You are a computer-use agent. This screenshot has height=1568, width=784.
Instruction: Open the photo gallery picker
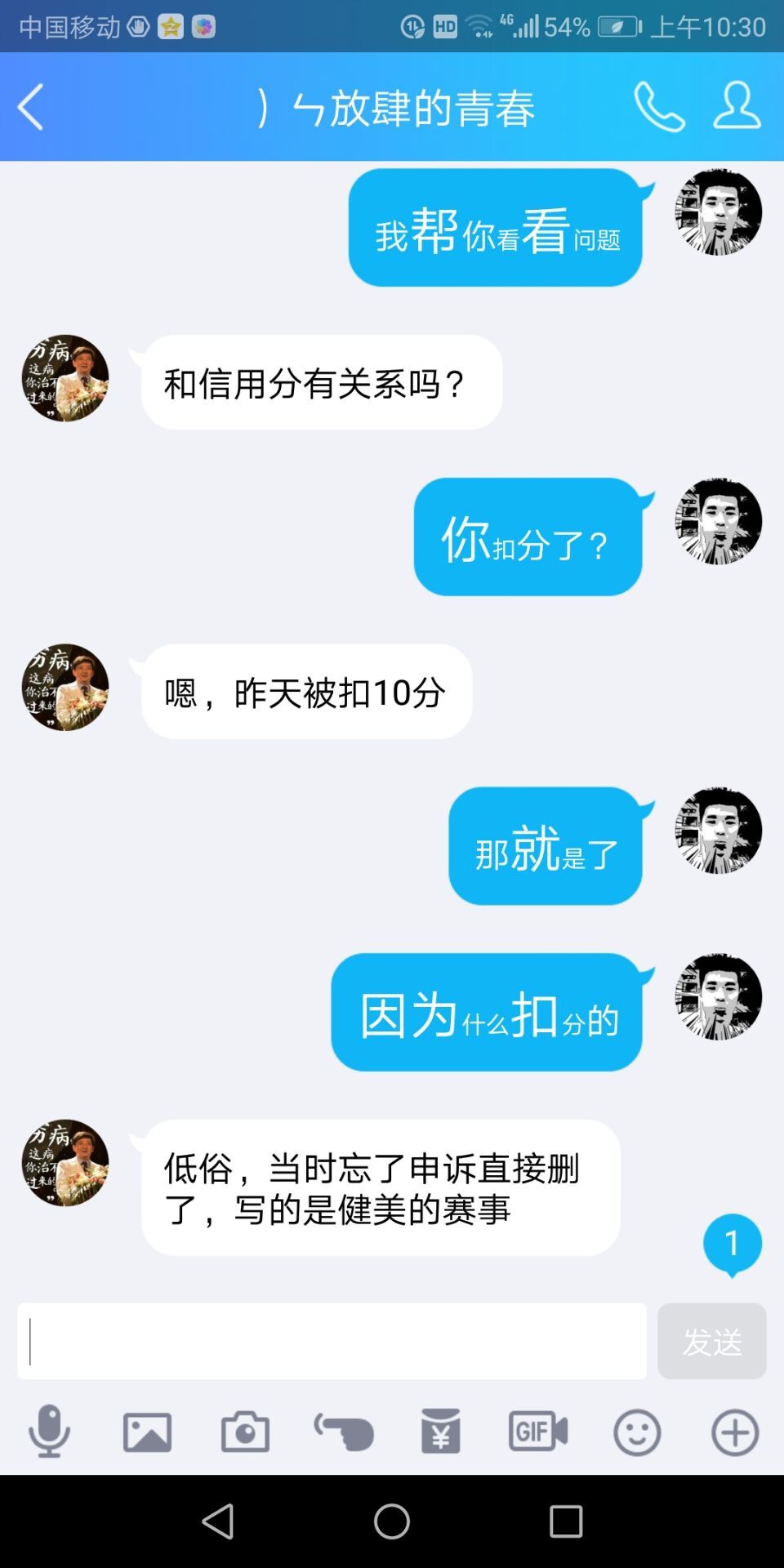tap(148, 1432)
